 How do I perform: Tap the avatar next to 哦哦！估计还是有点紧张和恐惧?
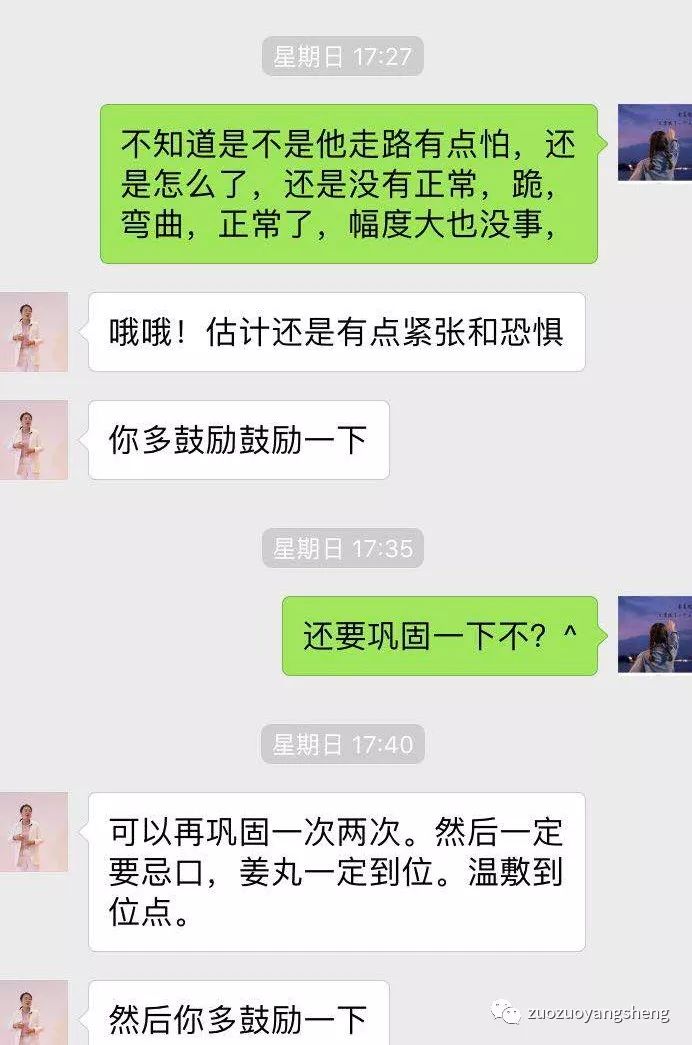click(x=34, y=332)
